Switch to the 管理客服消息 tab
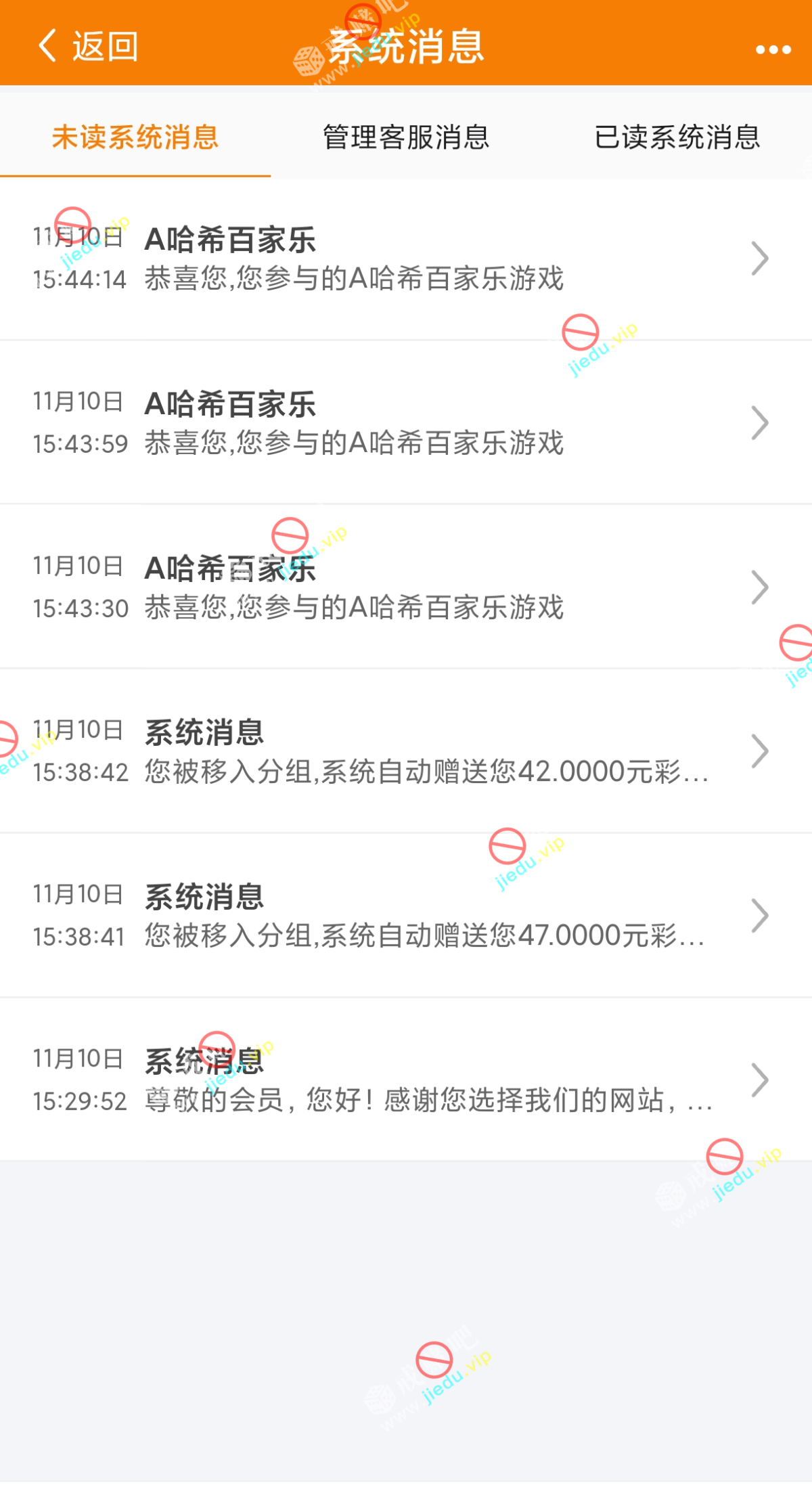Screen dimensions: 812x1489 tap(406, 137)
